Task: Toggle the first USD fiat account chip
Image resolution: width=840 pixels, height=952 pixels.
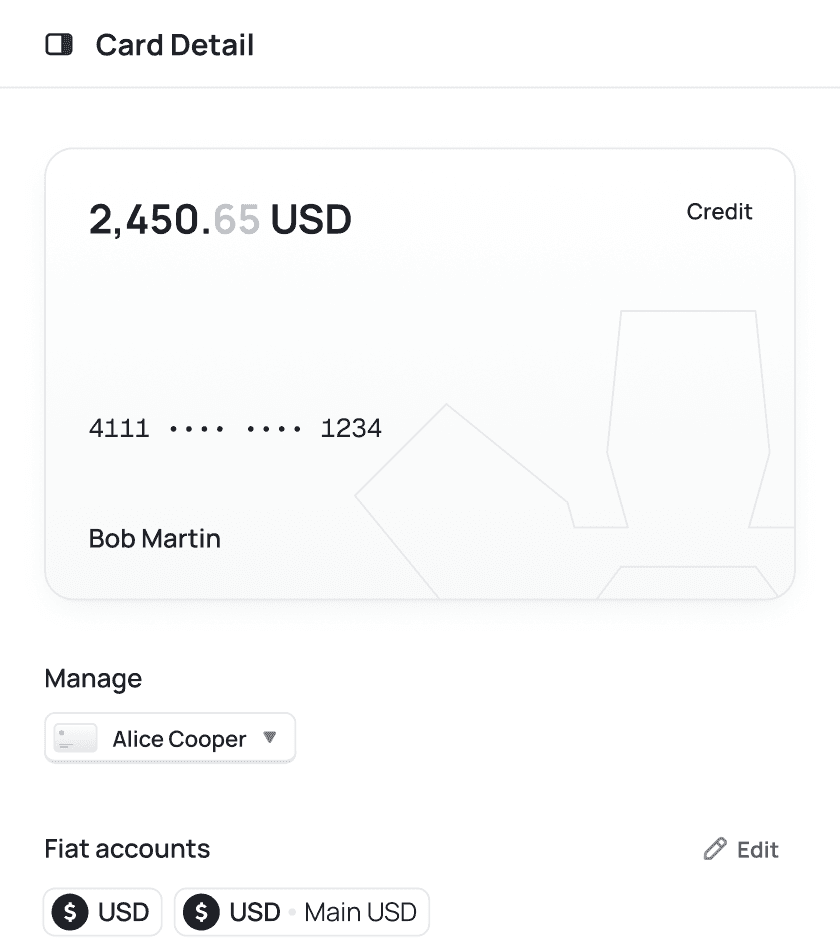Action: click(102, 911)
